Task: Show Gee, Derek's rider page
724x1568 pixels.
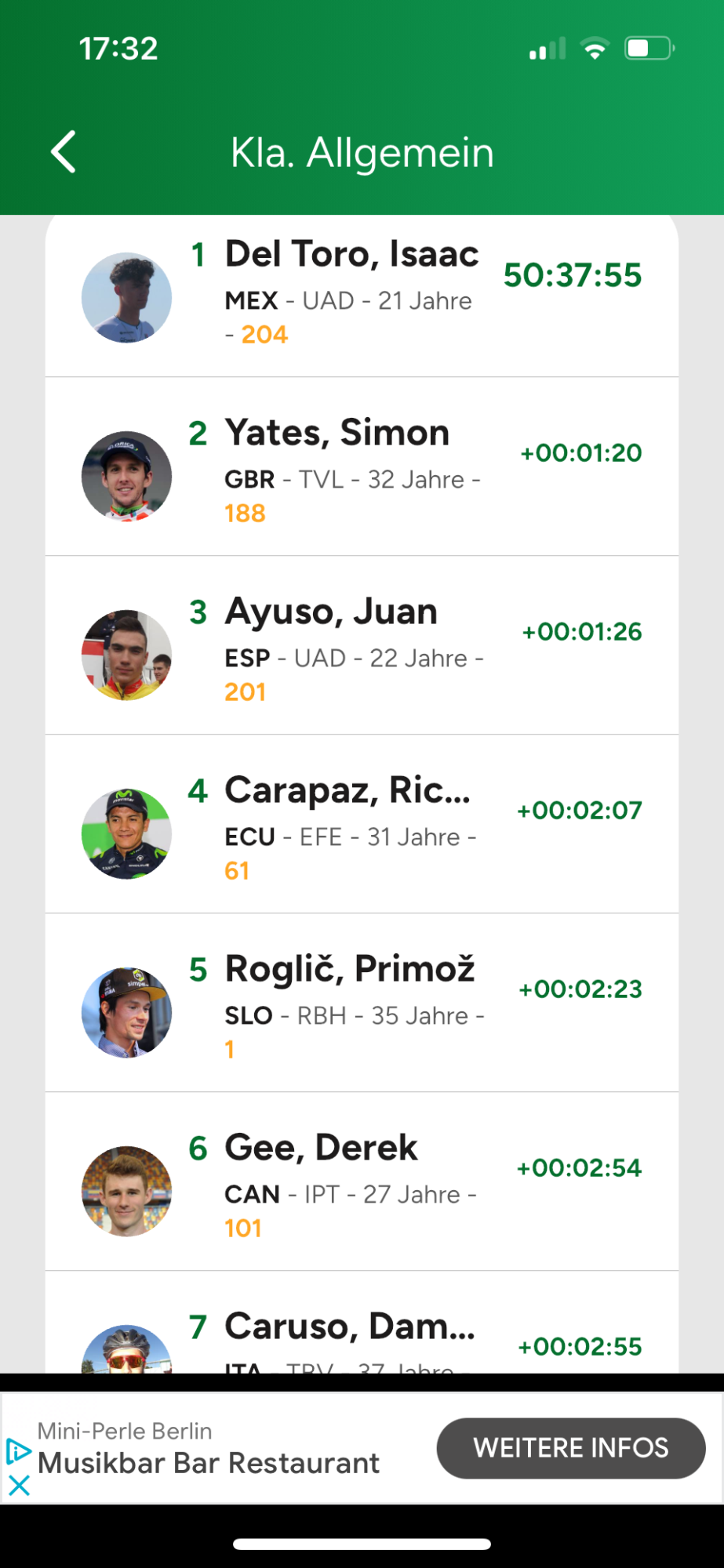Action: pyautogui.click(x=321, y=1149)
